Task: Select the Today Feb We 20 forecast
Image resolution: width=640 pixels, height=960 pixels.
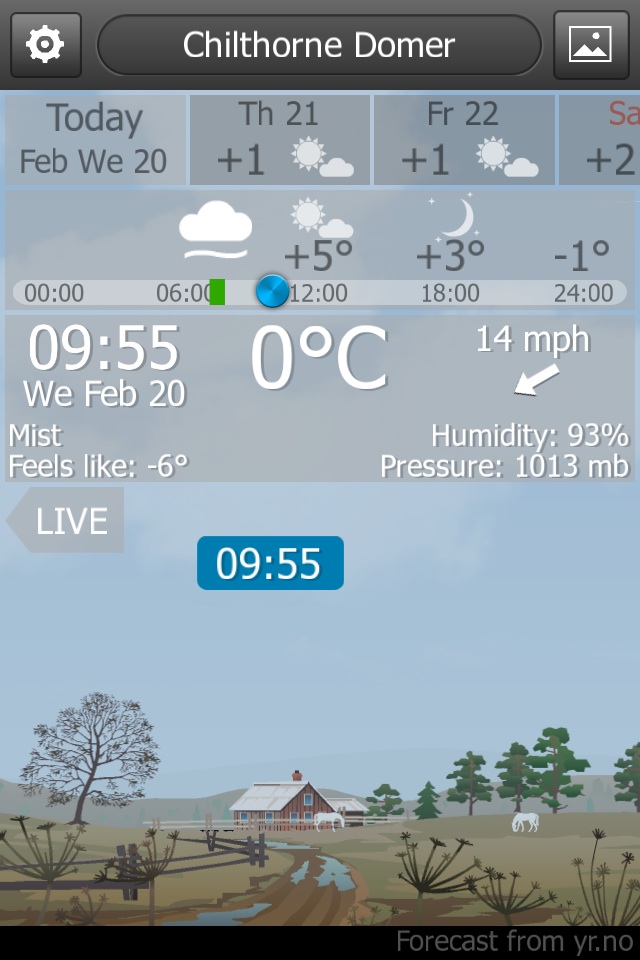Action: [x=94, y=140]
